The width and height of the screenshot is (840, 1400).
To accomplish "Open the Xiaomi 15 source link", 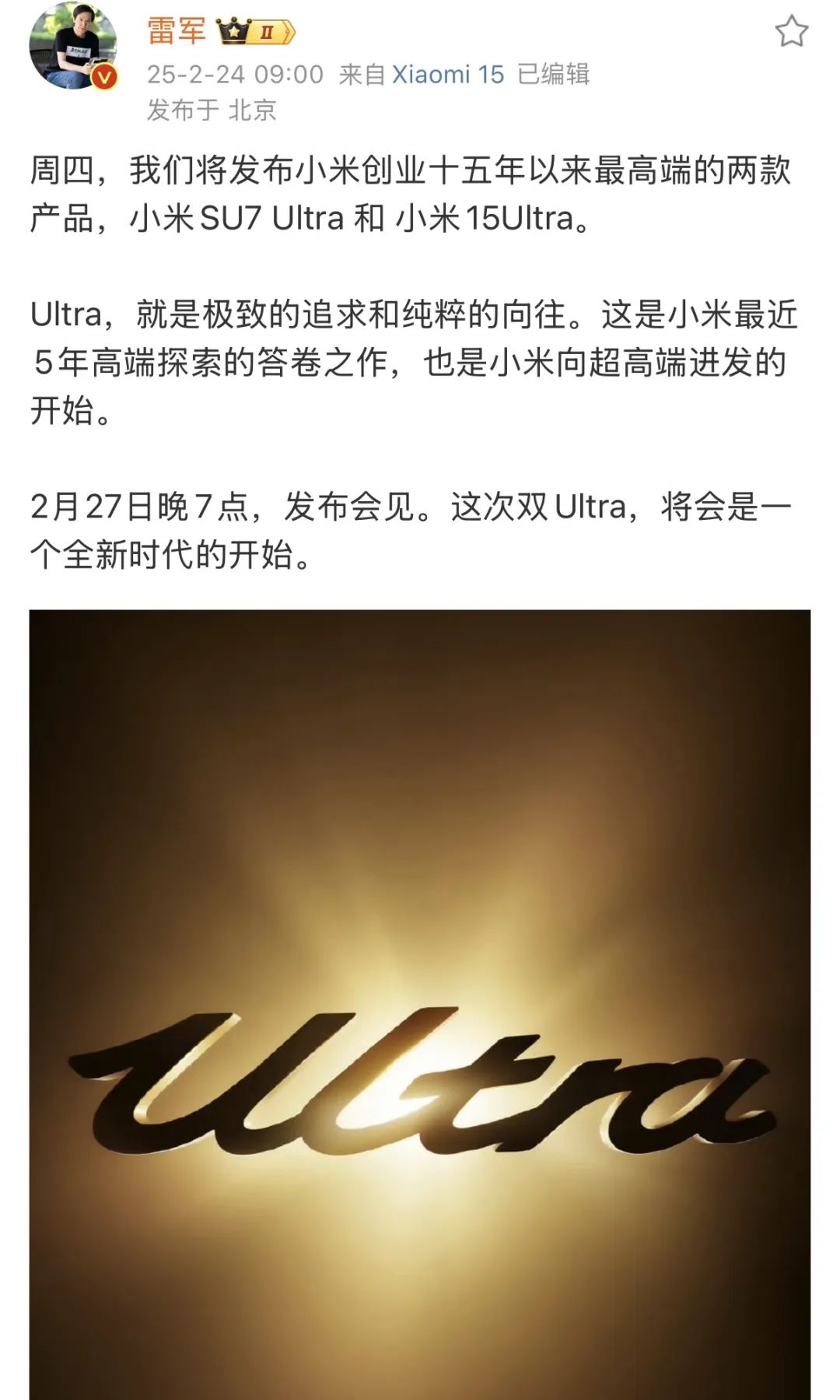I will [448, 75].
